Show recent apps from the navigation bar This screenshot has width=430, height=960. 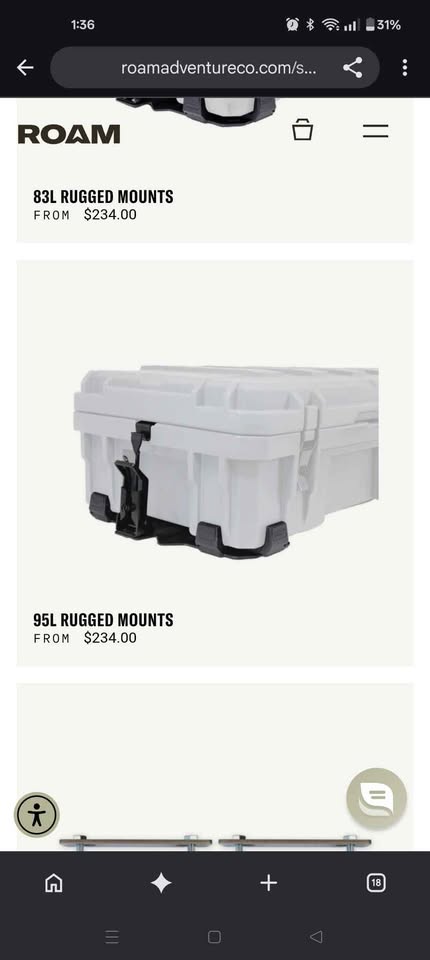coord(112,937)
